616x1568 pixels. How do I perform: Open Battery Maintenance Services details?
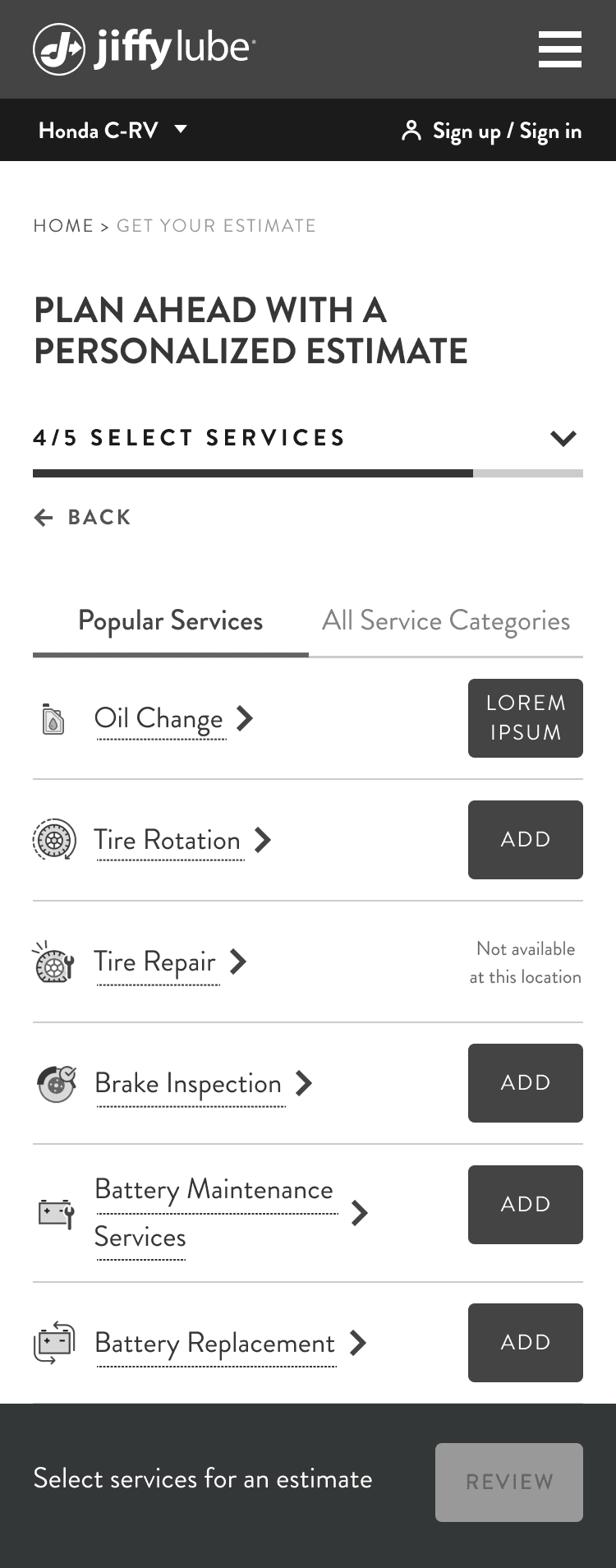pyautogui.click(x=230, y=1212)
